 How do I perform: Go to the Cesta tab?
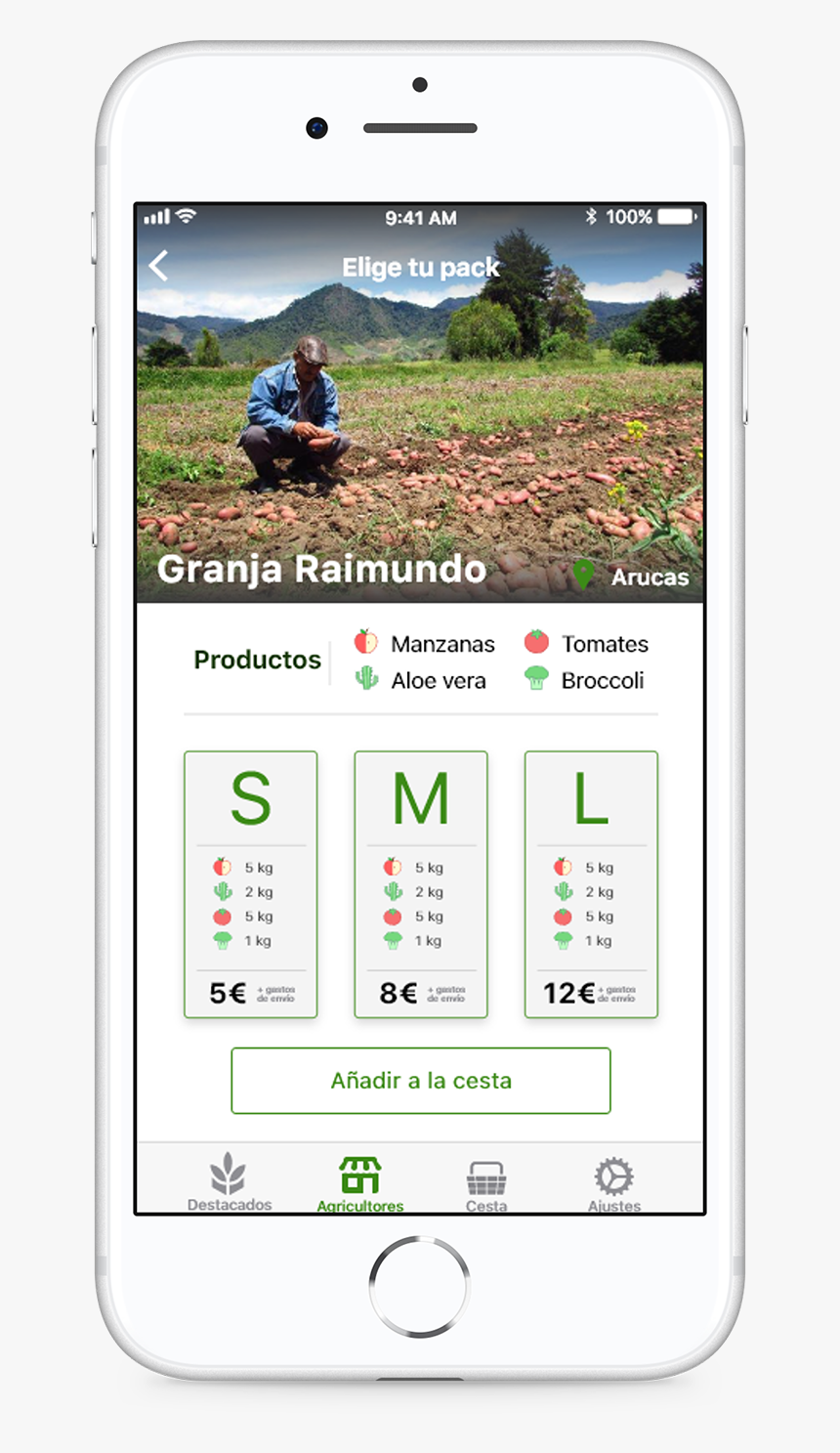[485, 1182]
